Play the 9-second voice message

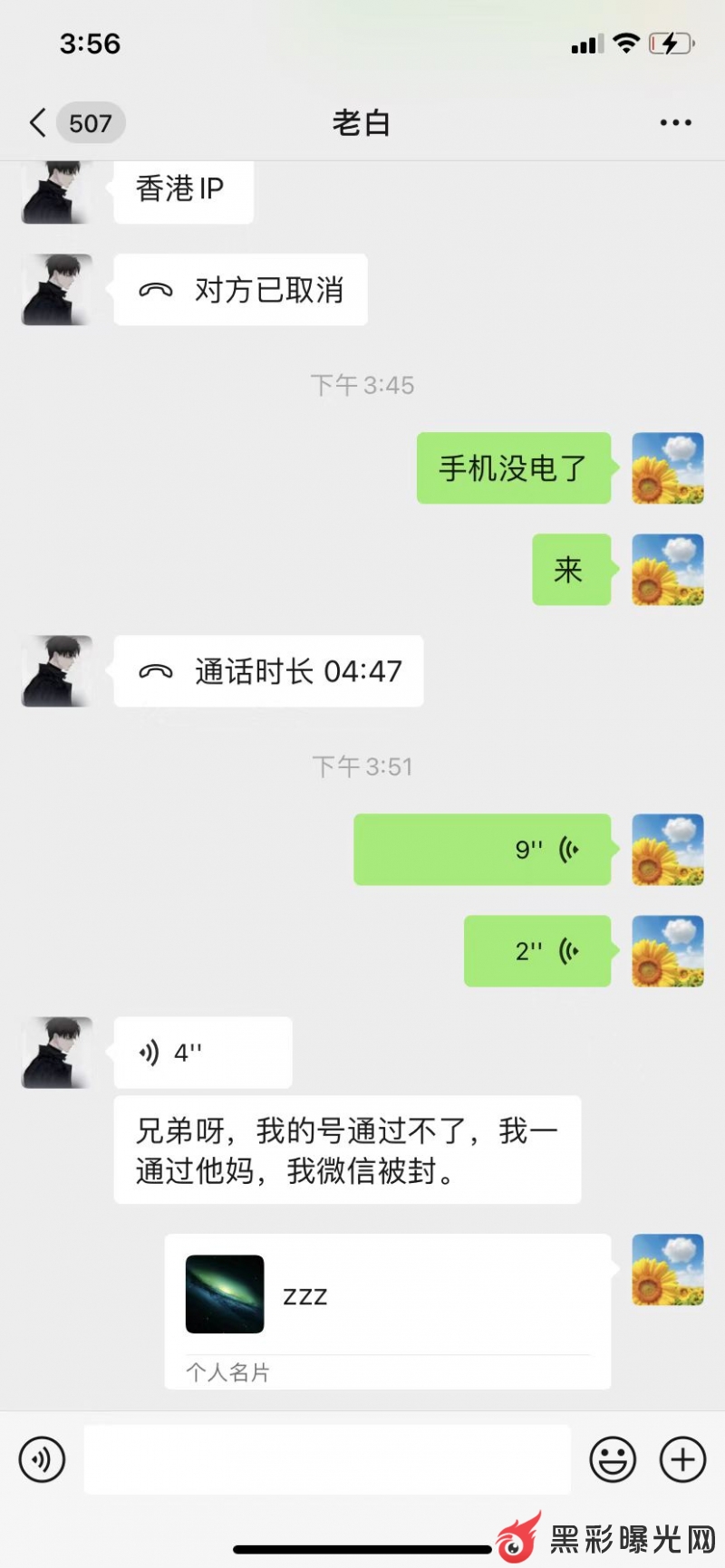pyautogui.click(x=482, y=850)
